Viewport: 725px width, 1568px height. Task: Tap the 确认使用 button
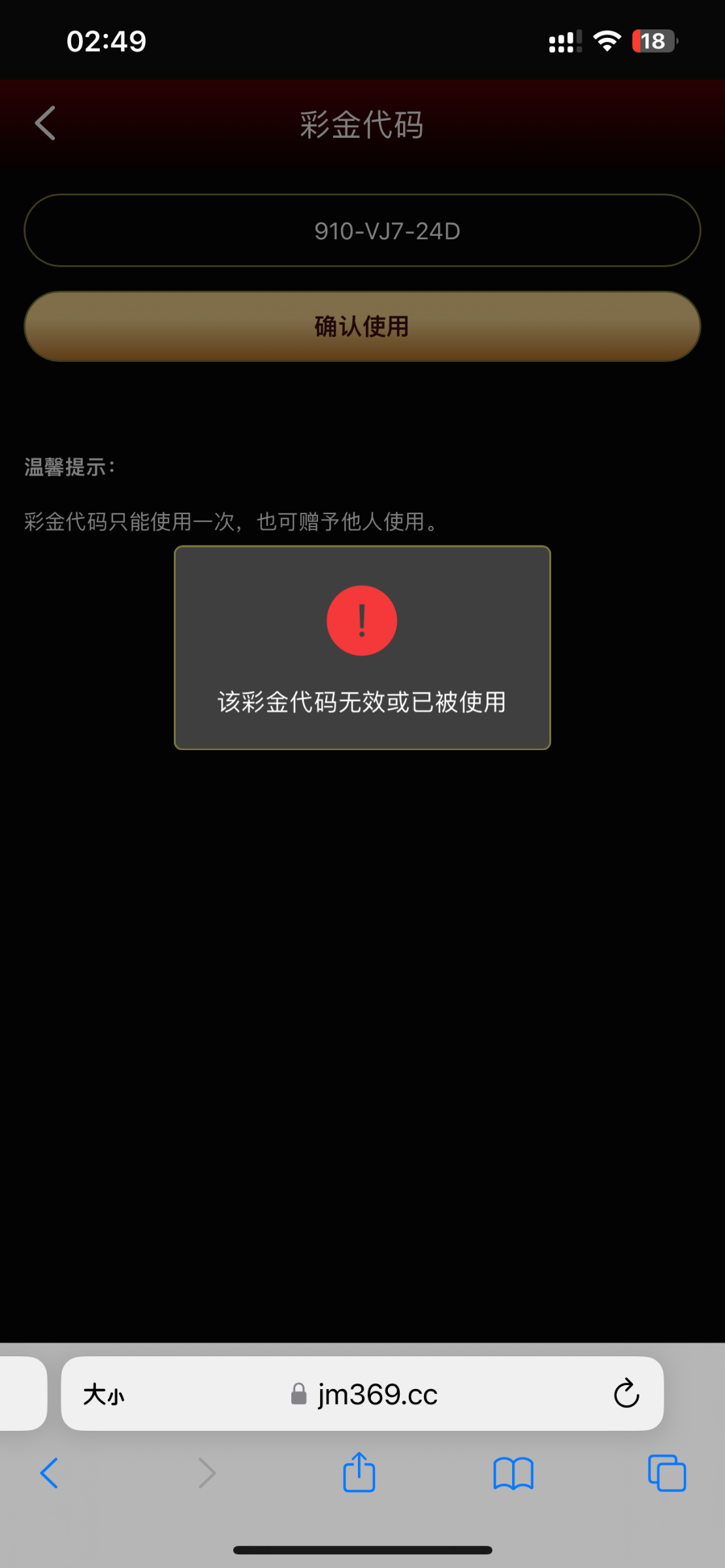[x=362, y=326]
